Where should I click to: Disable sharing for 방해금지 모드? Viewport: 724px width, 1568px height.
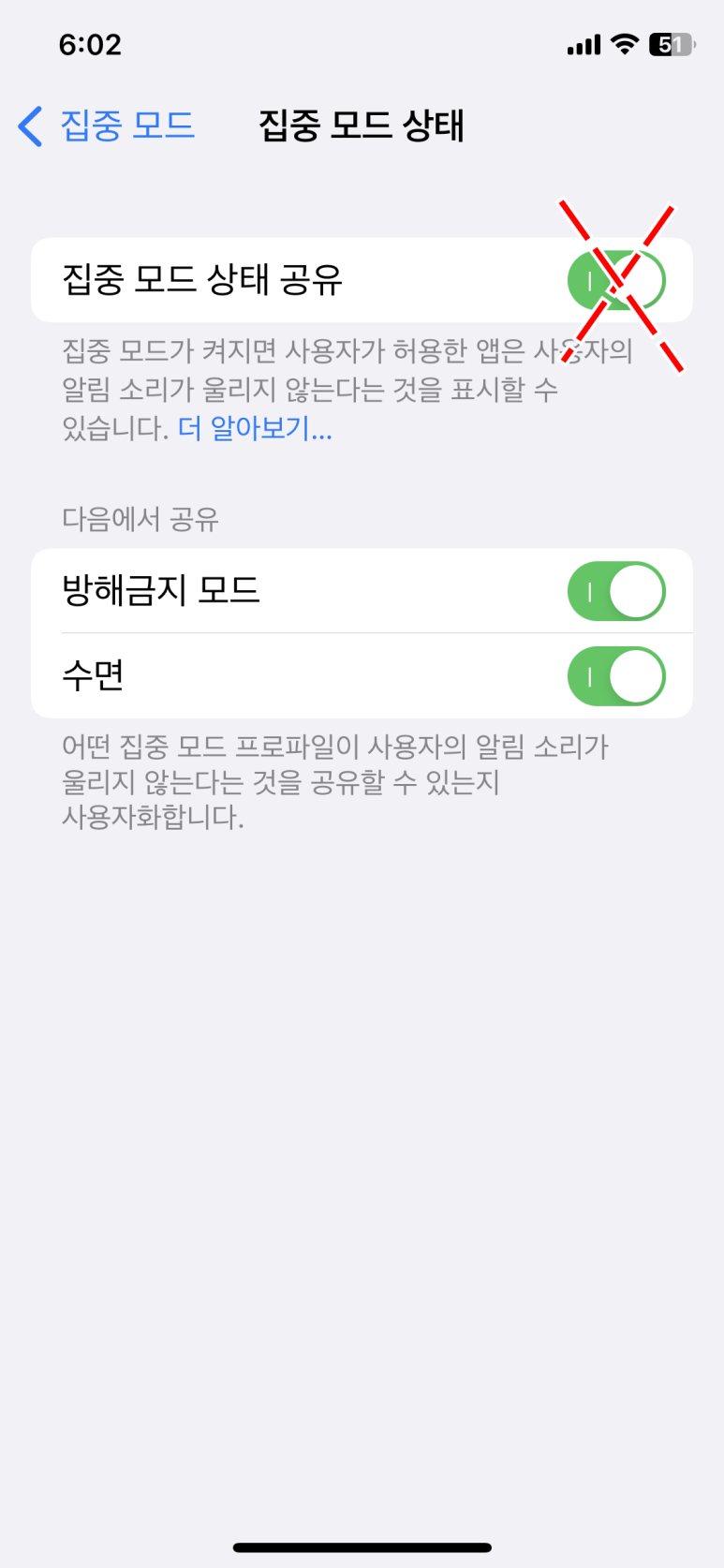[x=616, y=591]
